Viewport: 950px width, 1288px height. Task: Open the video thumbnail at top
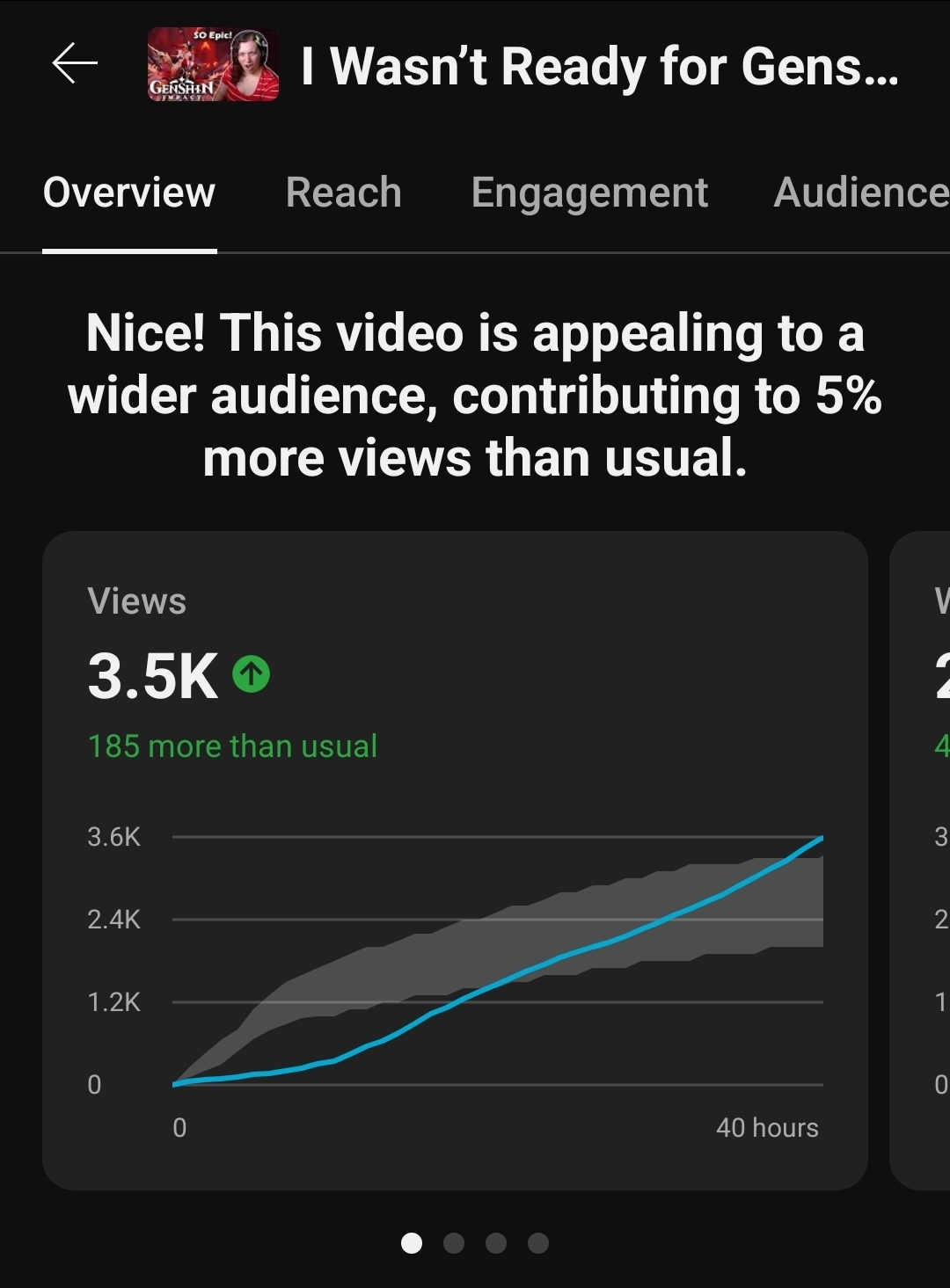(x=213, y=64)
